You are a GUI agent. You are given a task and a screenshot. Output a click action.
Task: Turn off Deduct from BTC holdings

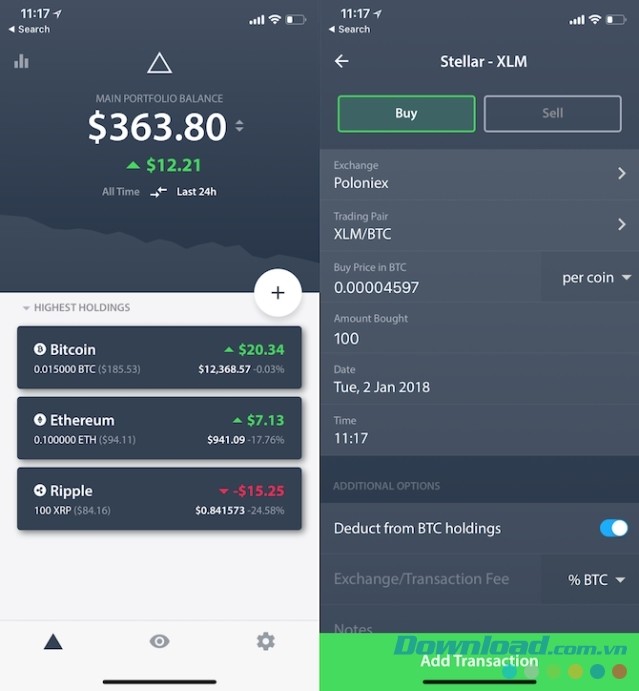click(613, 528)
